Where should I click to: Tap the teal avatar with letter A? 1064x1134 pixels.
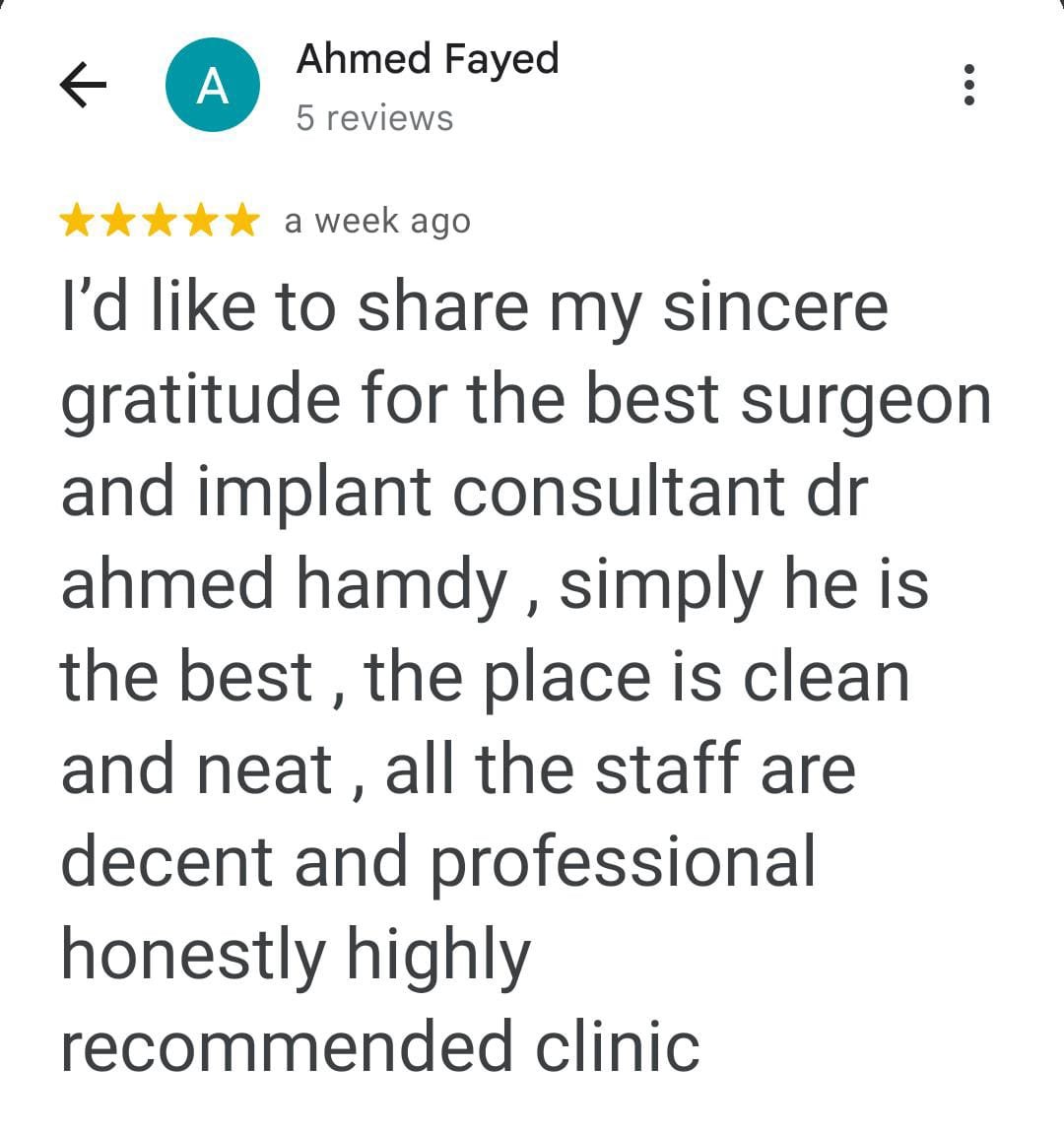(x=213, y=86)
